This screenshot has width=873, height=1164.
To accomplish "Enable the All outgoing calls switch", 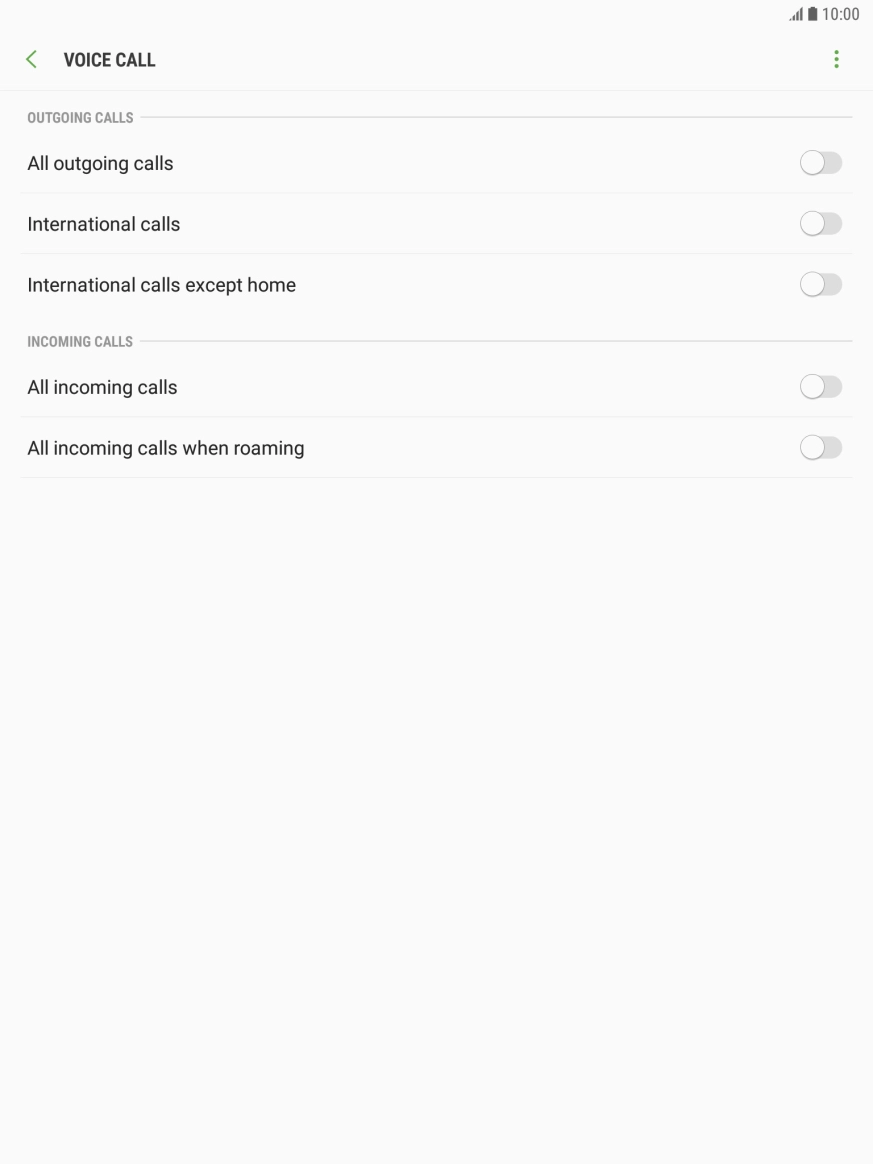I will [820, 162].
